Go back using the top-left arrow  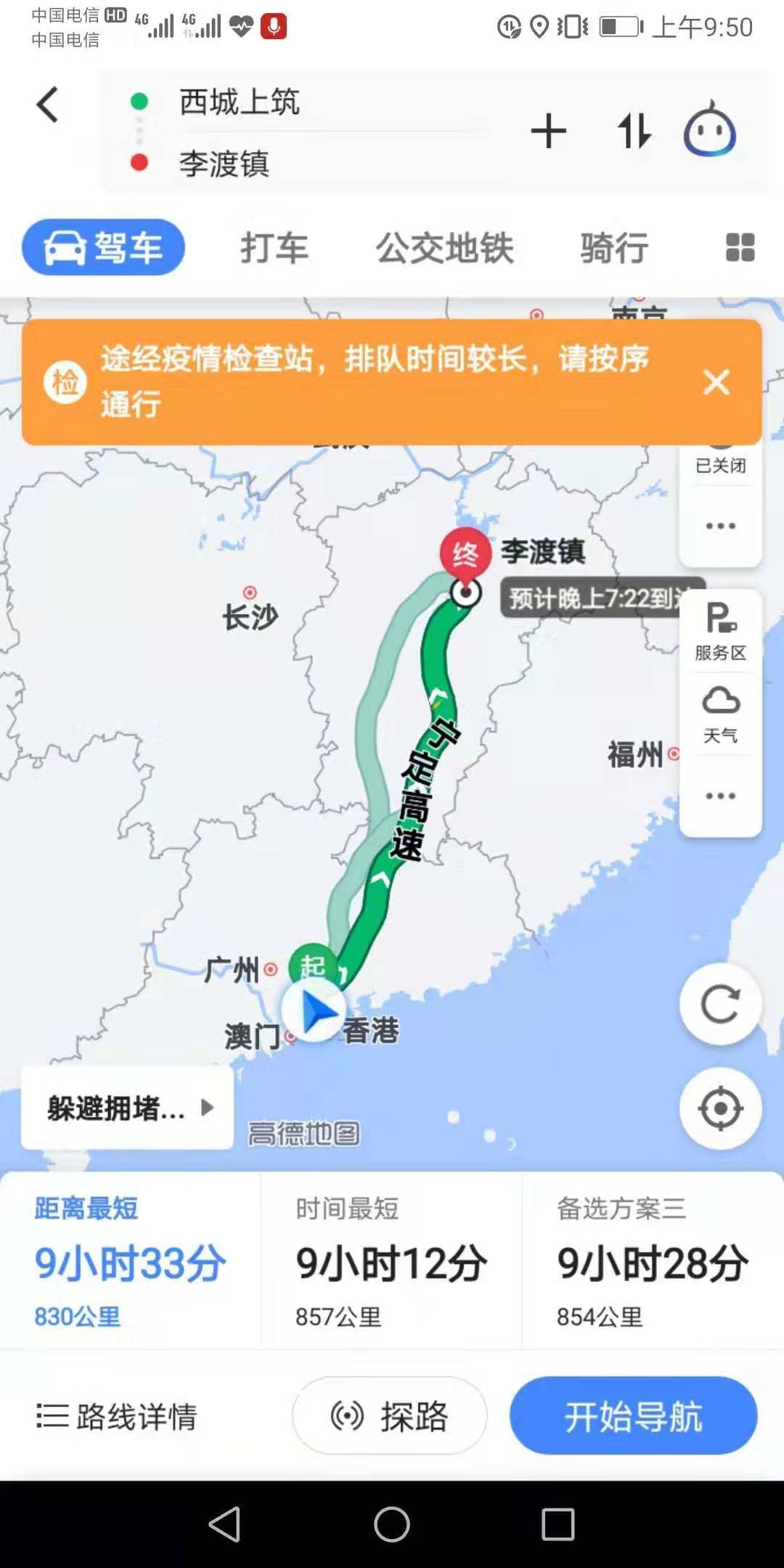(48, 105)
